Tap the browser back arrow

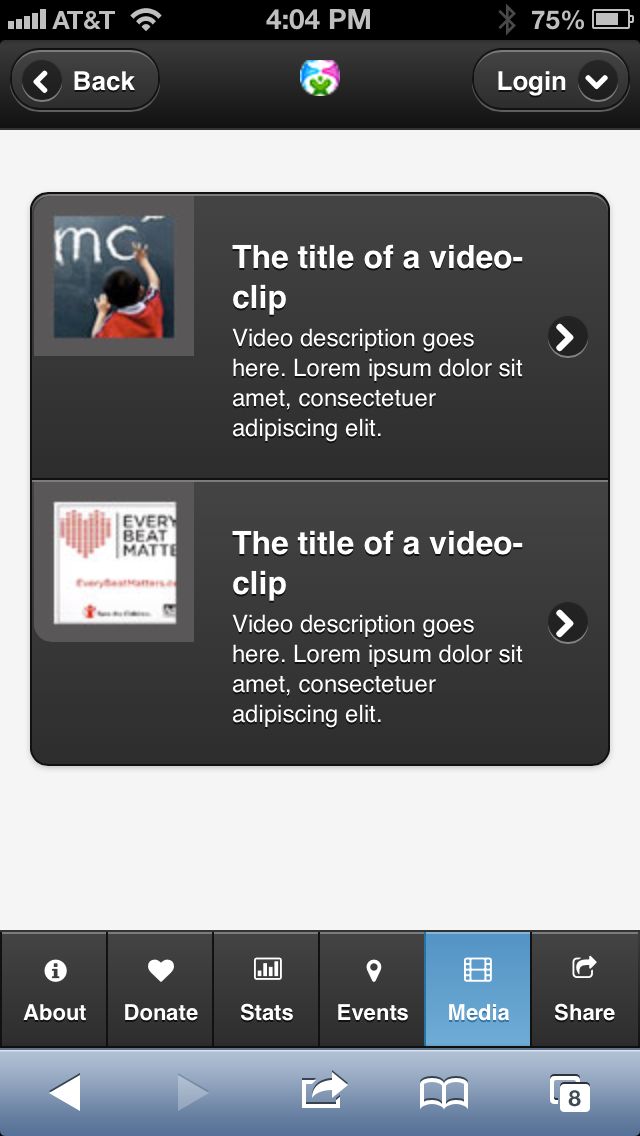pos(65,1092)
